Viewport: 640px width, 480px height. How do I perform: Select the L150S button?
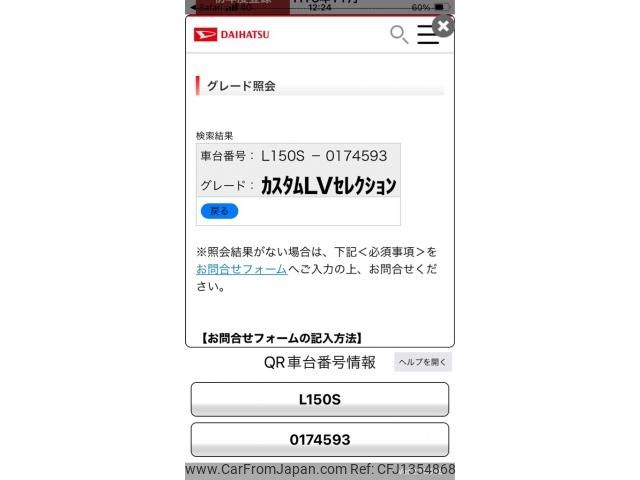point(319,399)
